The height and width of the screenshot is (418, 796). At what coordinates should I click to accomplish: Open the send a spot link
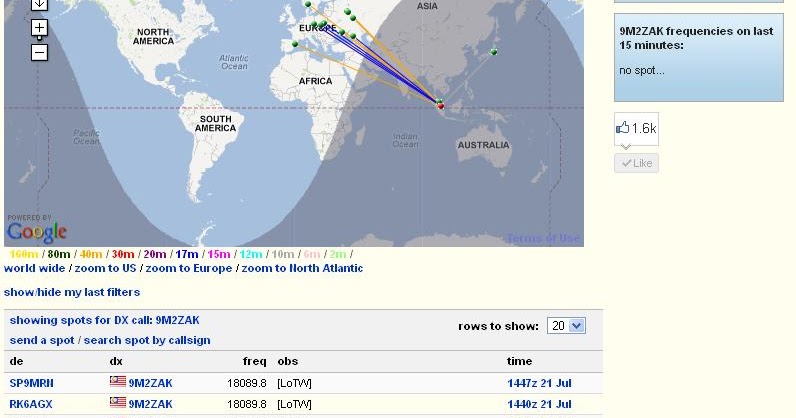pyautogui.click(x=42, y=340)
